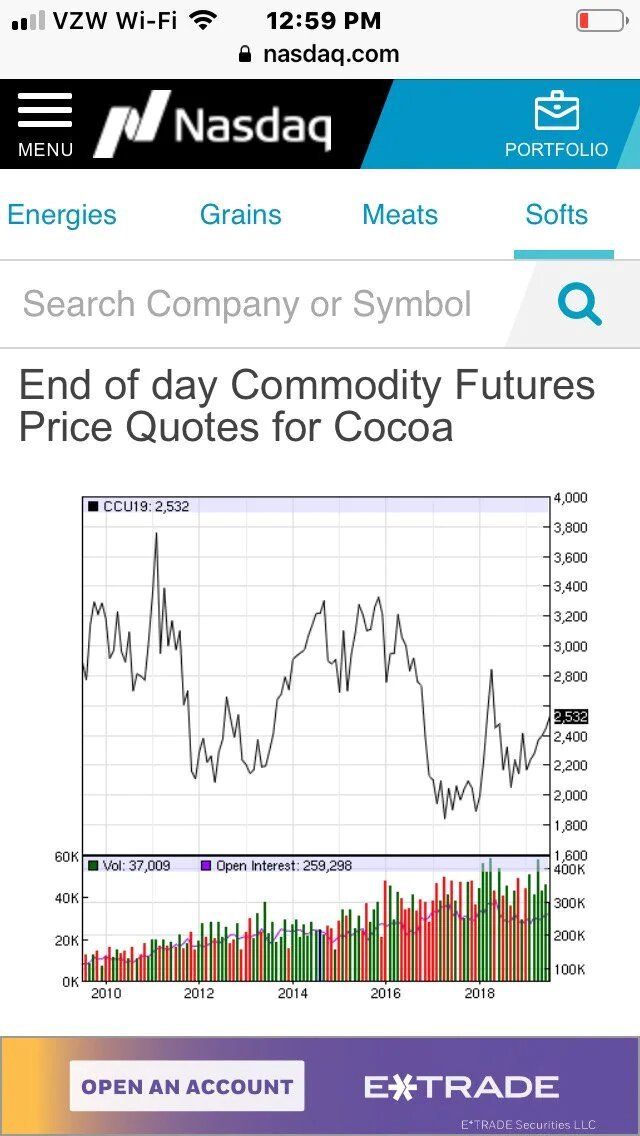Tap the nasdaq.com address bar
Screen dimensions: 640x1136
320,54
